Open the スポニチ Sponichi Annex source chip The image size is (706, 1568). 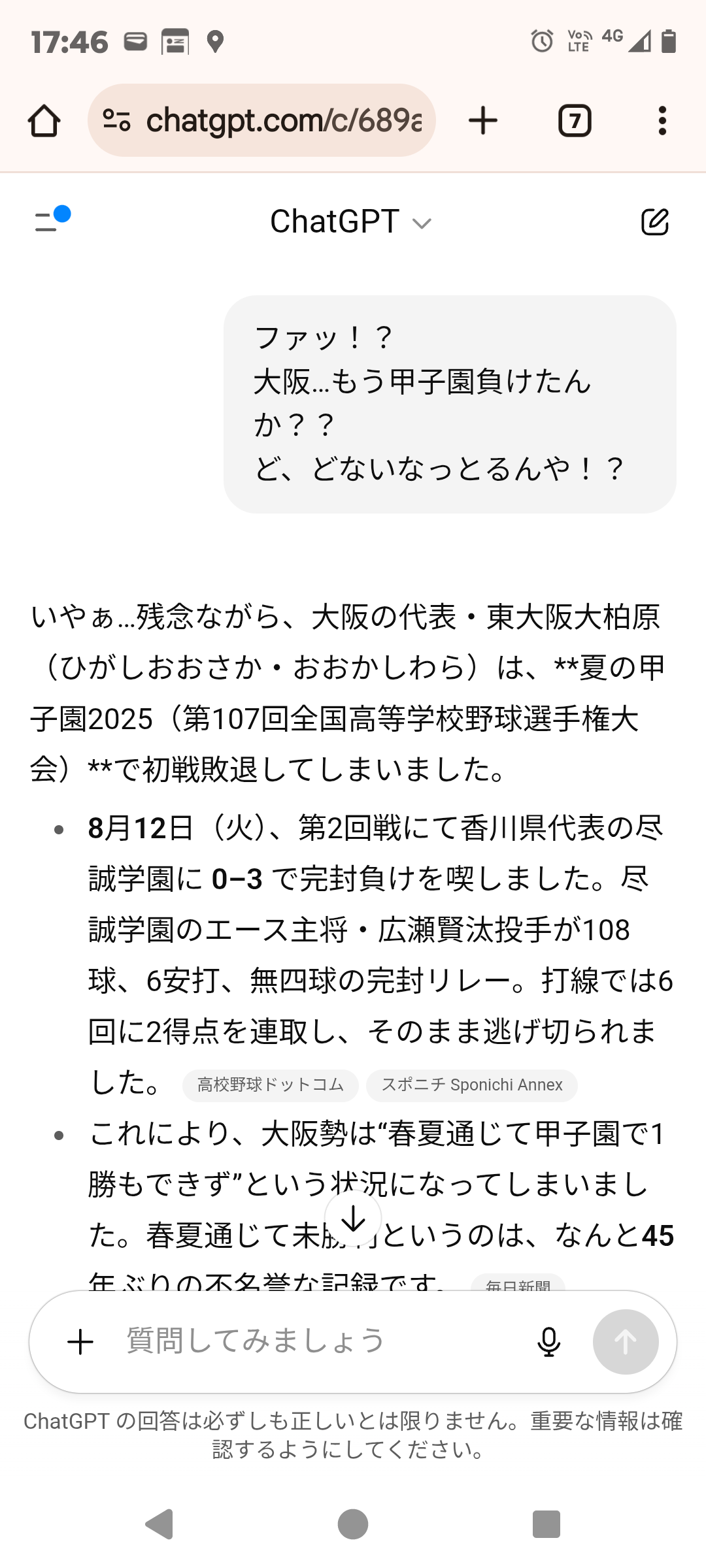(x=471, y=1085)
